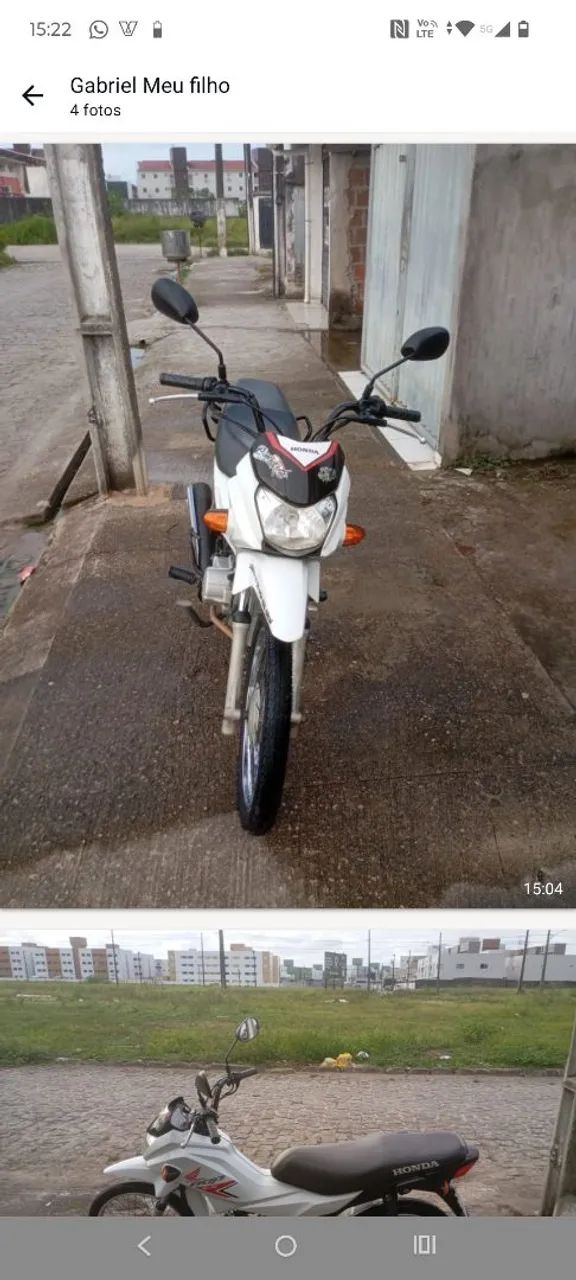The image size is (576, 1280).
Task: Go back from the Gabriel Meu filho album
Action: (x=33, y=96)
